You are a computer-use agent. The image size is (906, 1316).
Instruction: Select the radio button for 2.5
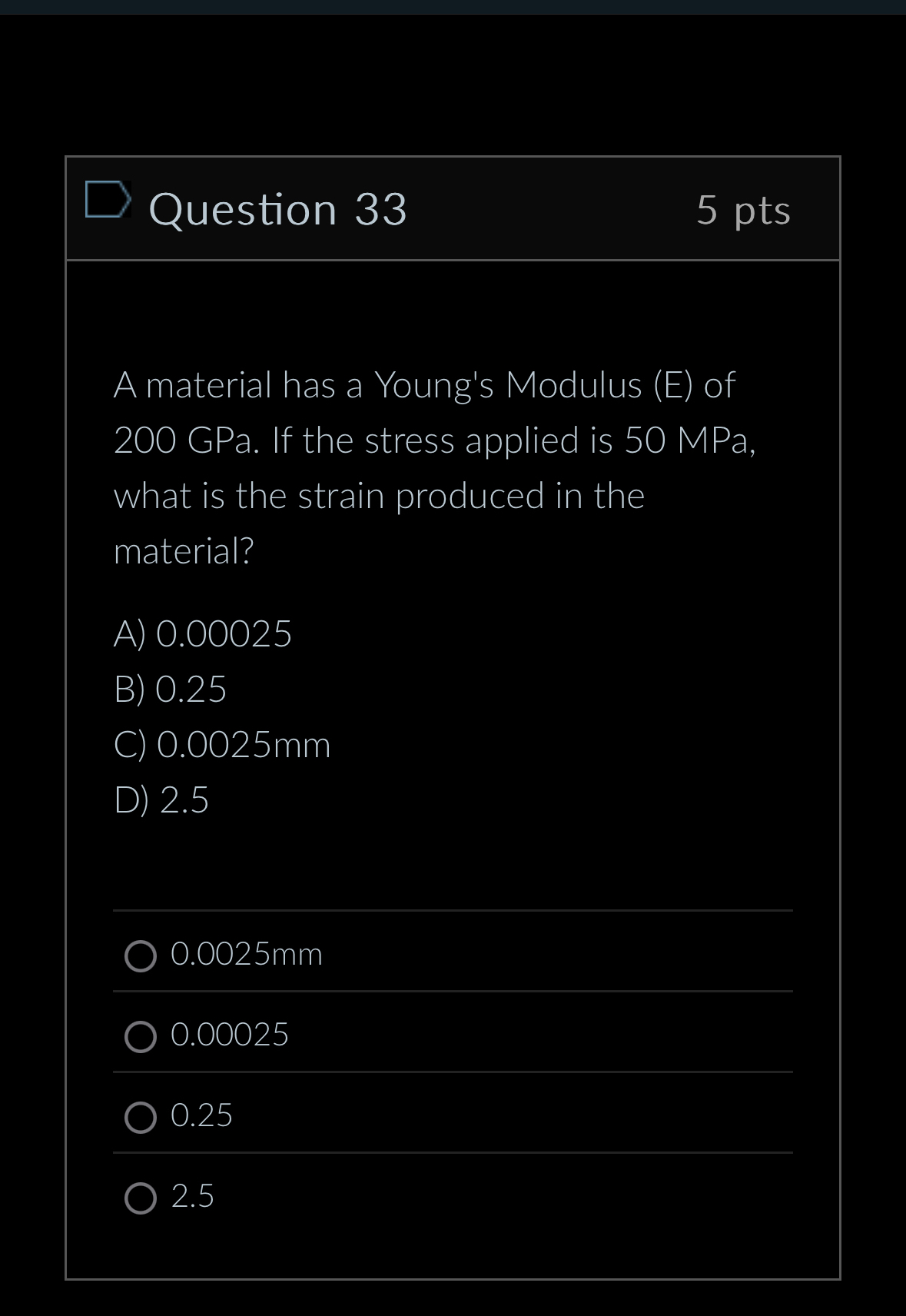141,1197
